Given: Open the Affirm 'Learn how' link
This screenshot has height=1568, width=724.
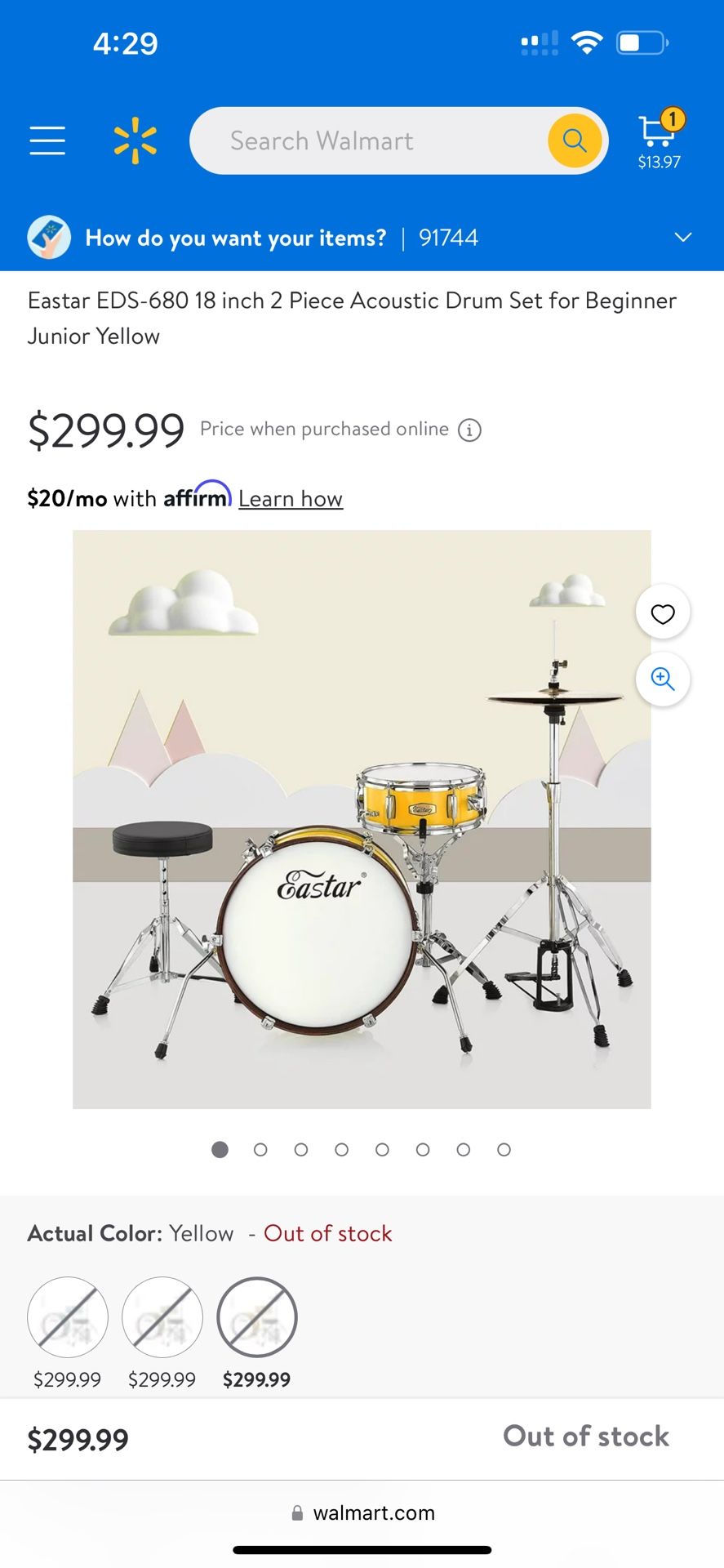Looking at the screenshot, I should [290, 498].
